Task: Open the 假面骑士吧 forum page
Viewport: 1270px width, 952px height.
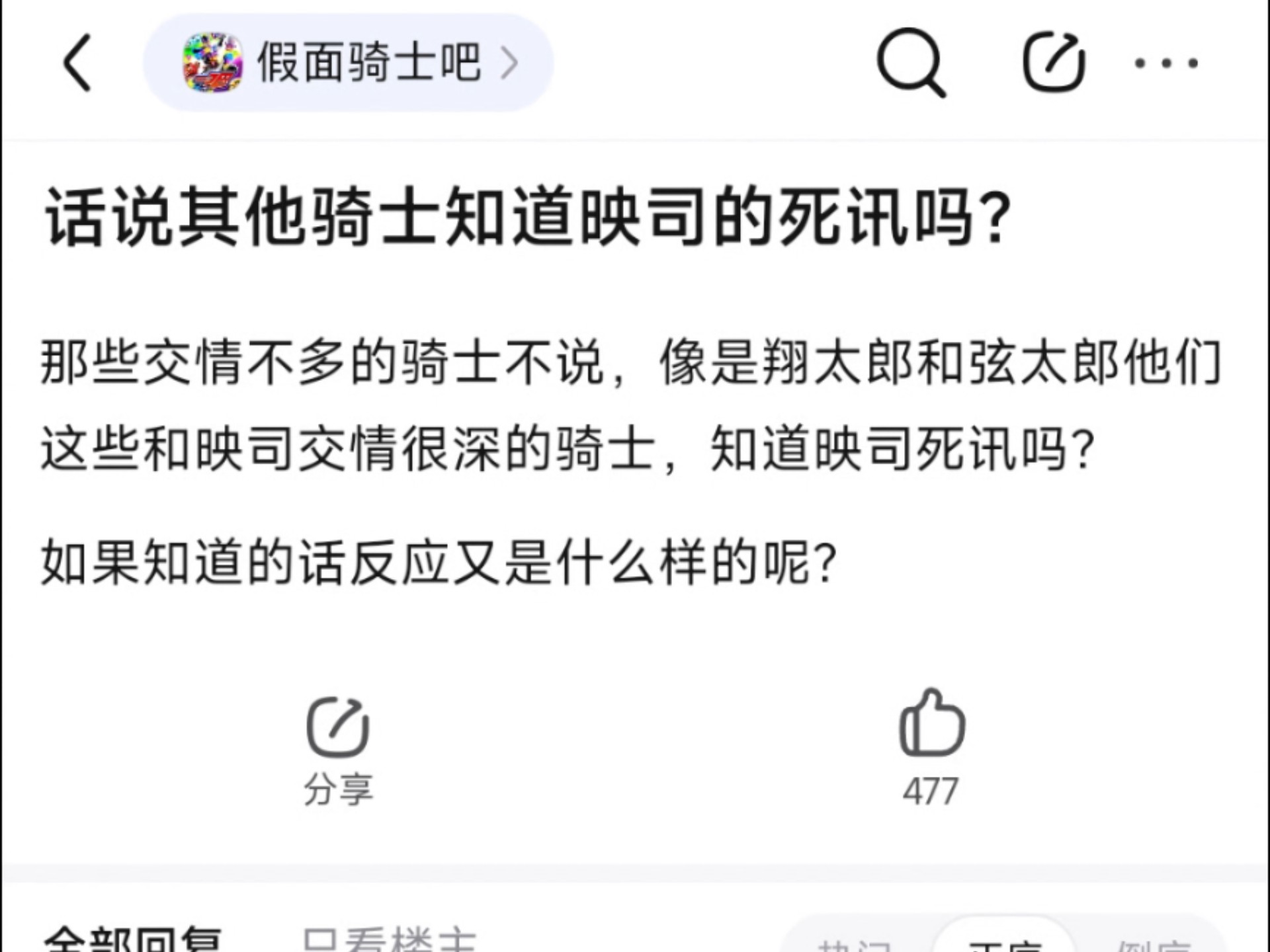Action: click(x=349, y=63)
